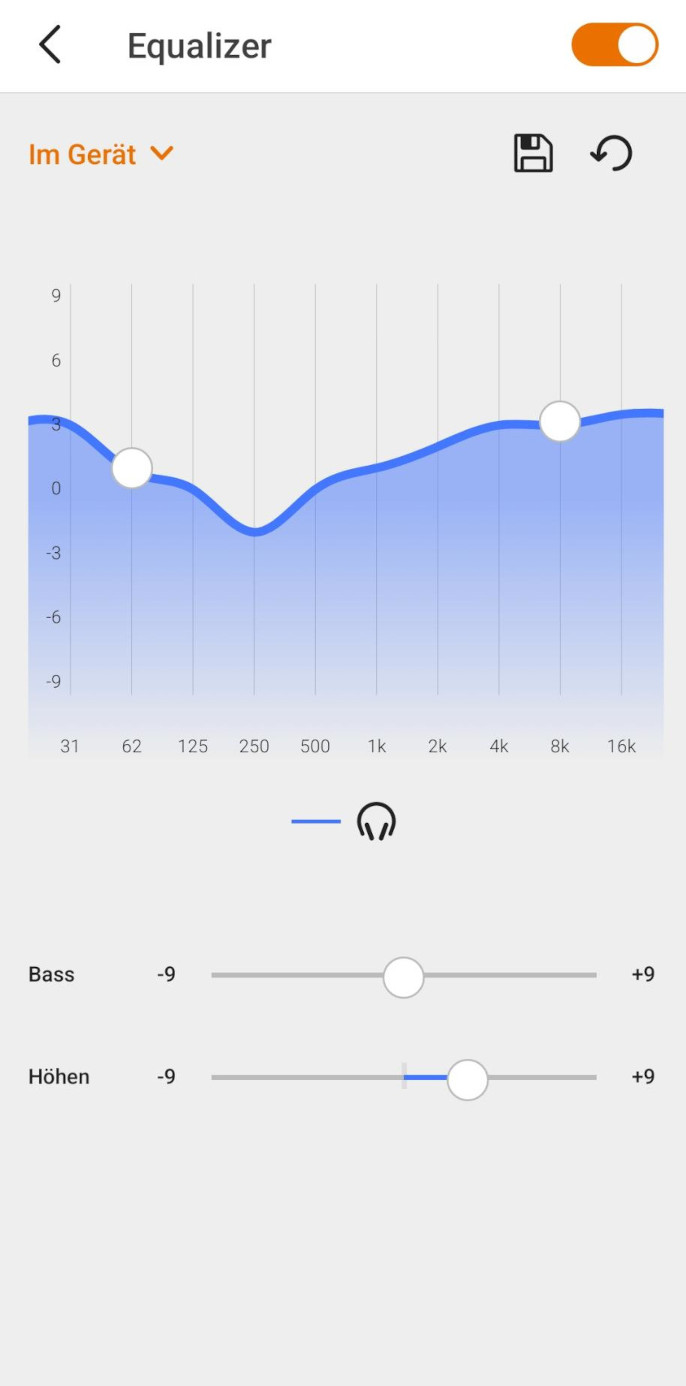Viewport: 686px width, 1386px height.
Task: Toggle the headphone curve legend
Action: [376, 822]
